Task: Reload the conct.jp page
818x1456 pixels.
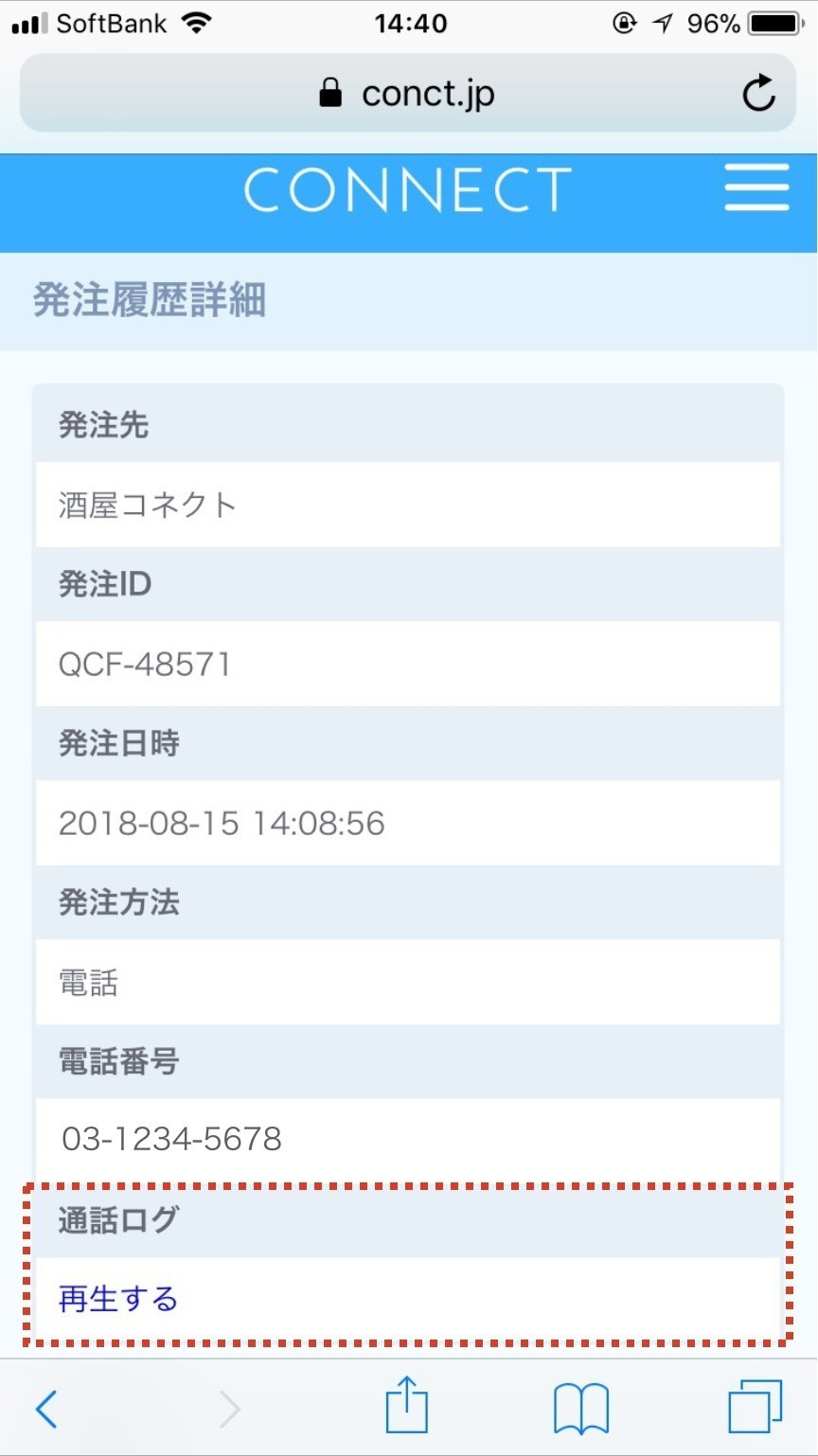Action: pos(758,93)
